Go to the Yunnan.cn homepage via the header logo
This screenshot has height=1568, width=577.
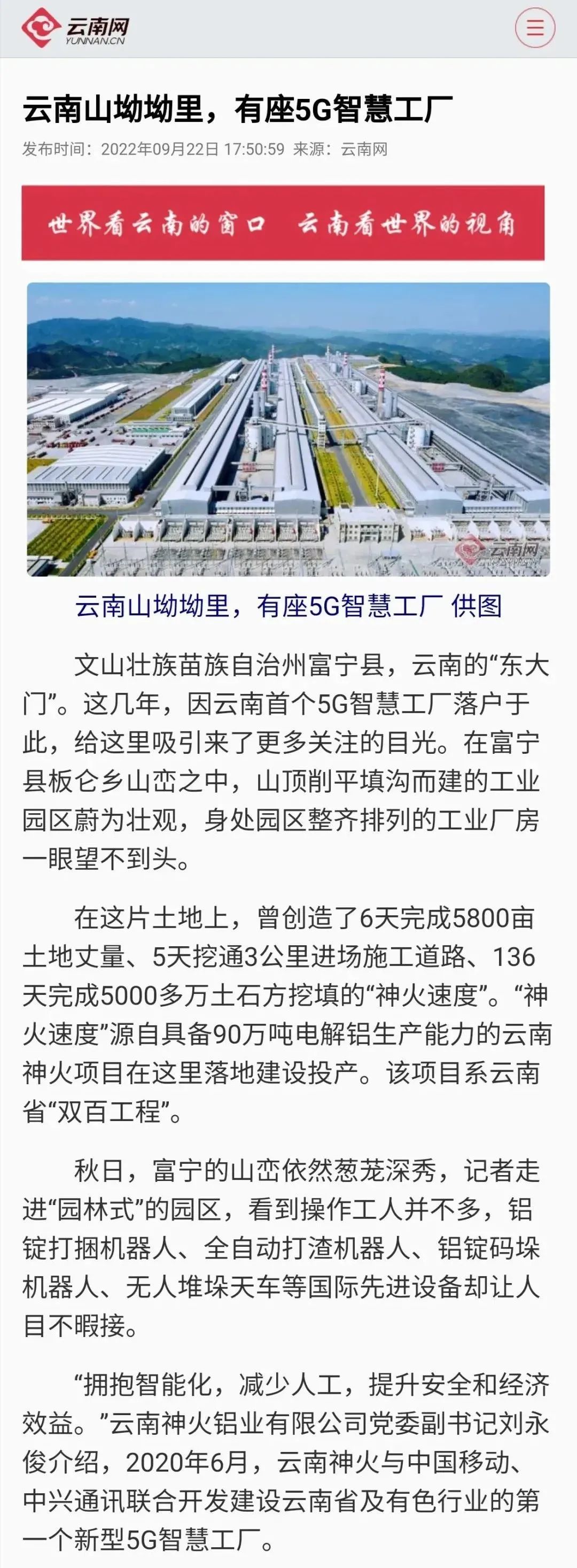click(x=75, y=29)
